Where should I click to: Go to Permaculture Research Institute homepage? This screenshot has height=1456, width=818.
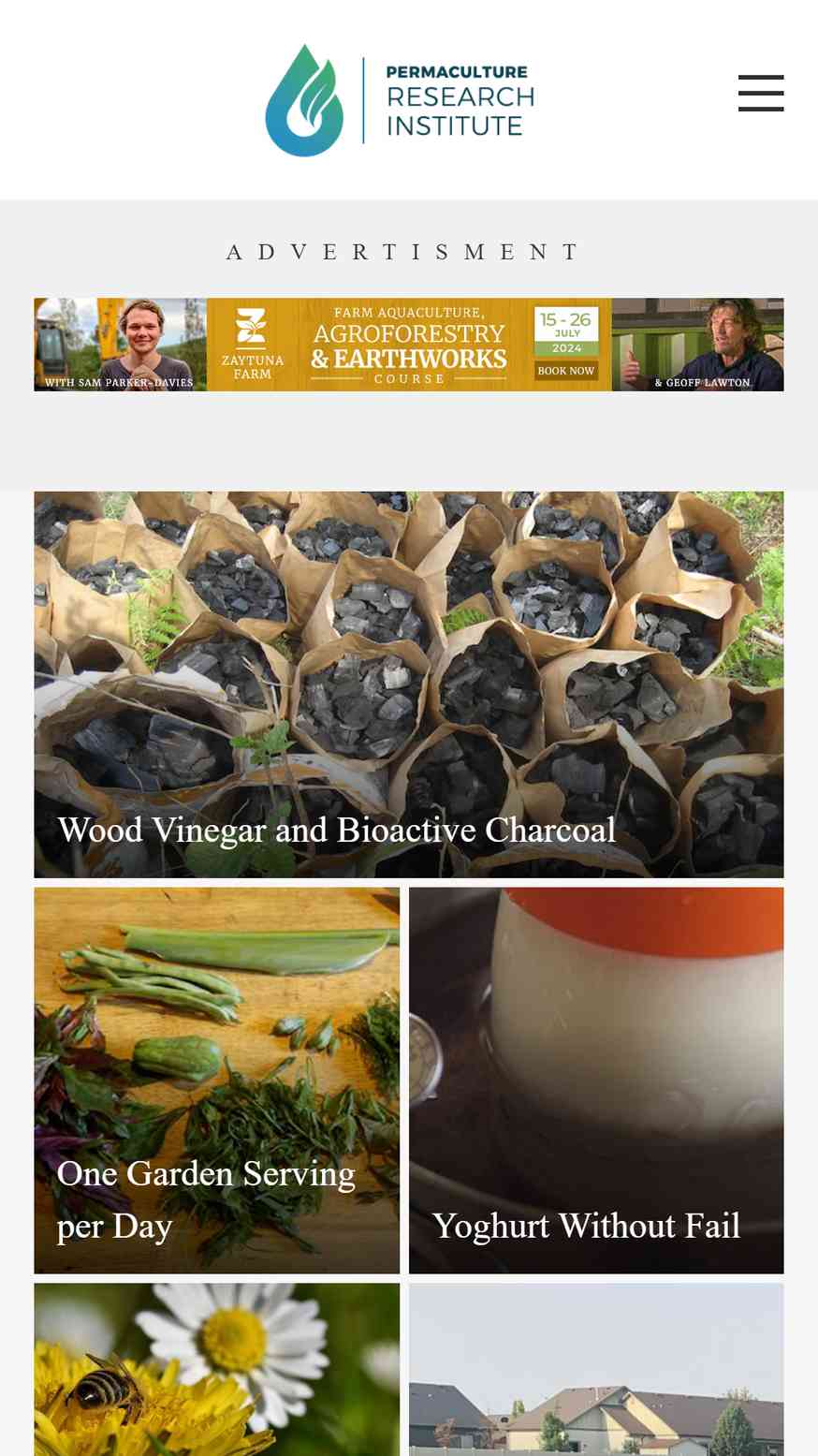(x=400, y=100)
